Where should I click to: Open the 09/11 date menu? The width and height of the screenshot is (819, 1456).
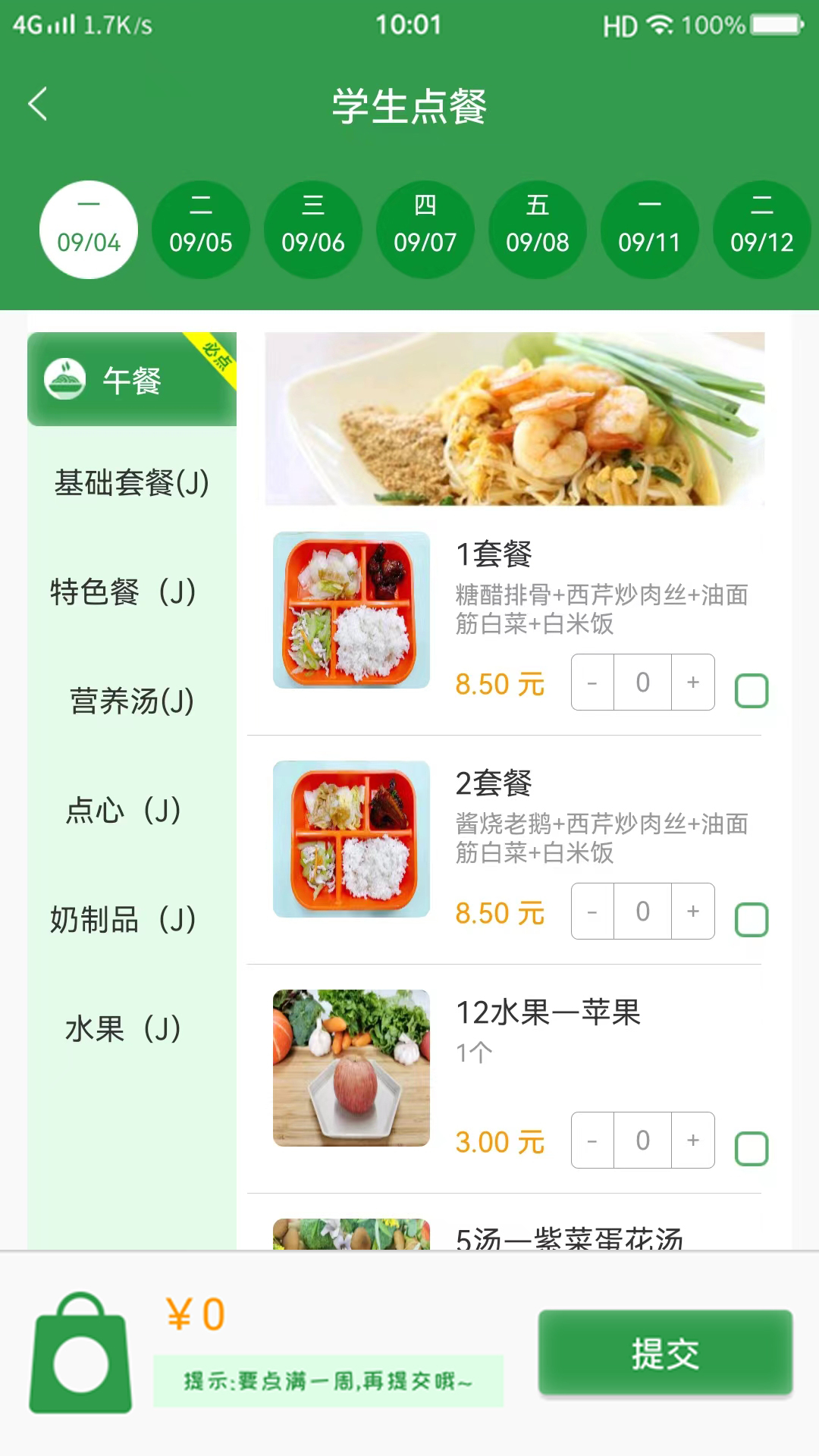coord(650,229)
